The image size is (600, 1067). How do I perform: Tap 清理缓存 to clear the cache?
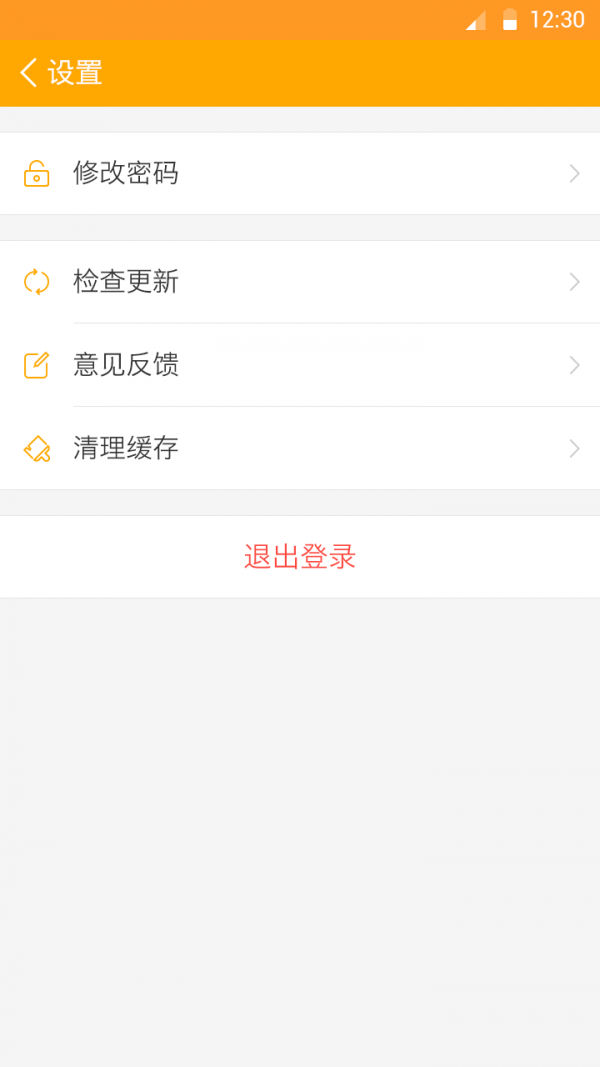(300, 448)
